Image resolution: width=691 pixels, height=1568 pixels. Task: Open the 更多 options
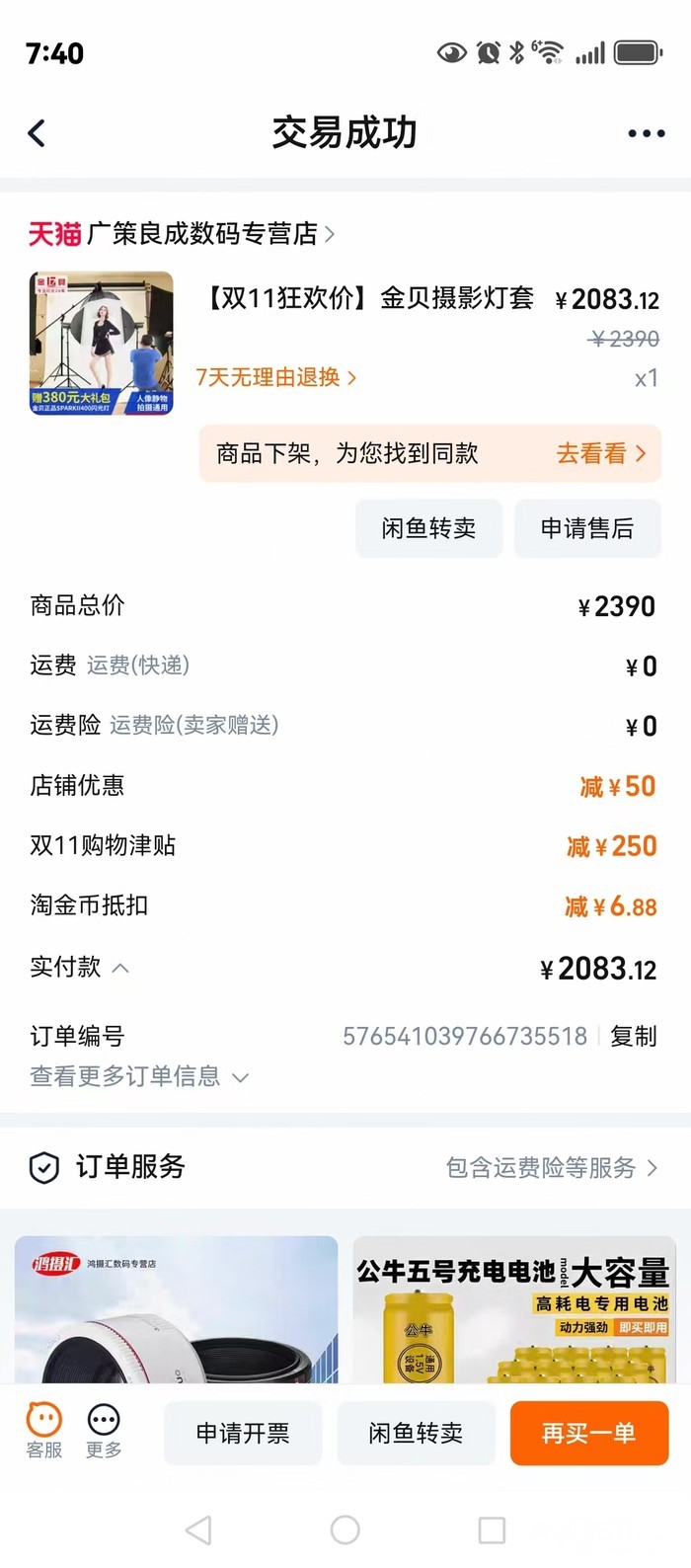click(x=104, y=1431)
